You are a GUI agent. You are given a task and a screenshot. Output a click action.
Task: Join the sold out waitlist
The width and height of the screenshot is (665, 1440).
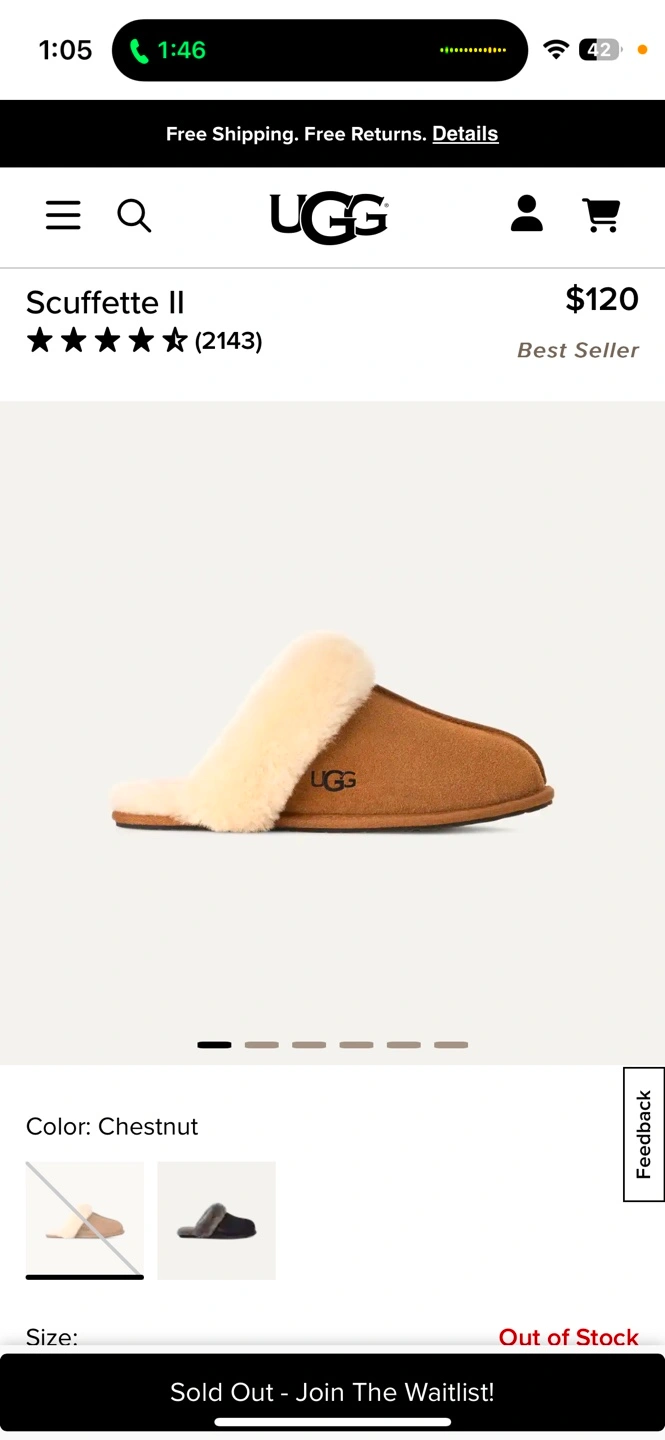pos(332,1392)
